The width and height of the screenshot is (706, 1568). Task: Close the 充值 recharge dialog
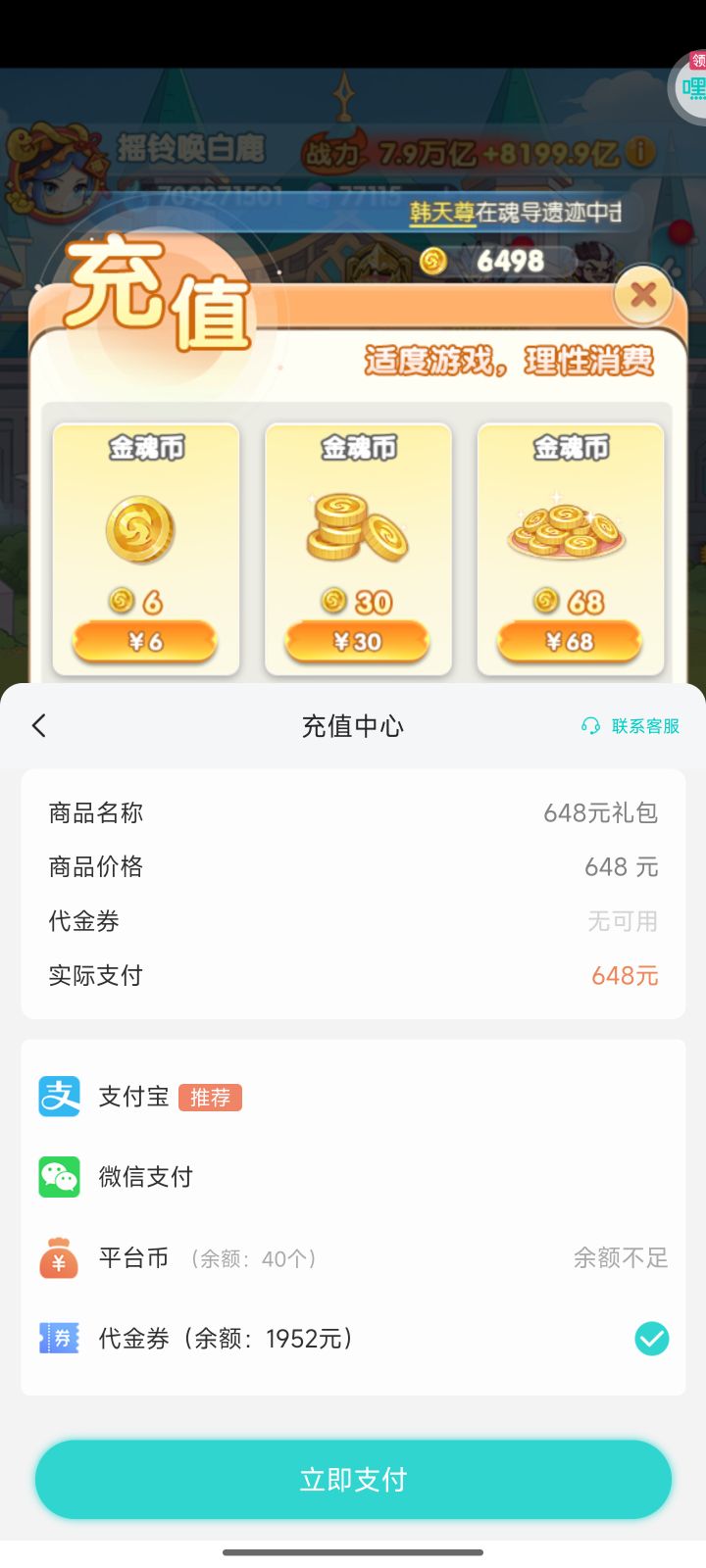(x=643, y=294)
